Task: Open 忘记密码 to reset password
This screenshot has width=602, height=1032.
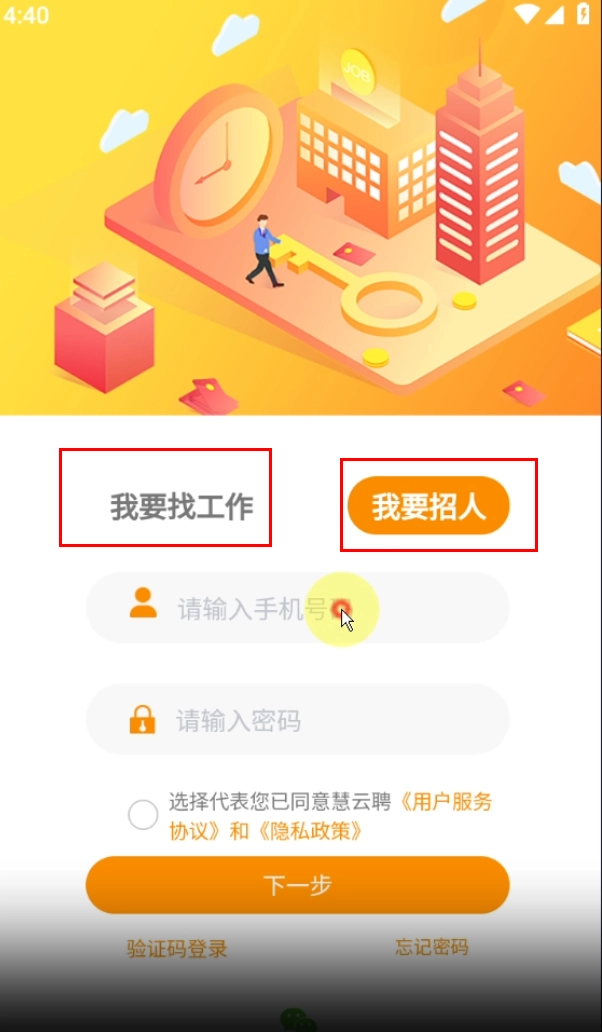Action: coord(431,947)
